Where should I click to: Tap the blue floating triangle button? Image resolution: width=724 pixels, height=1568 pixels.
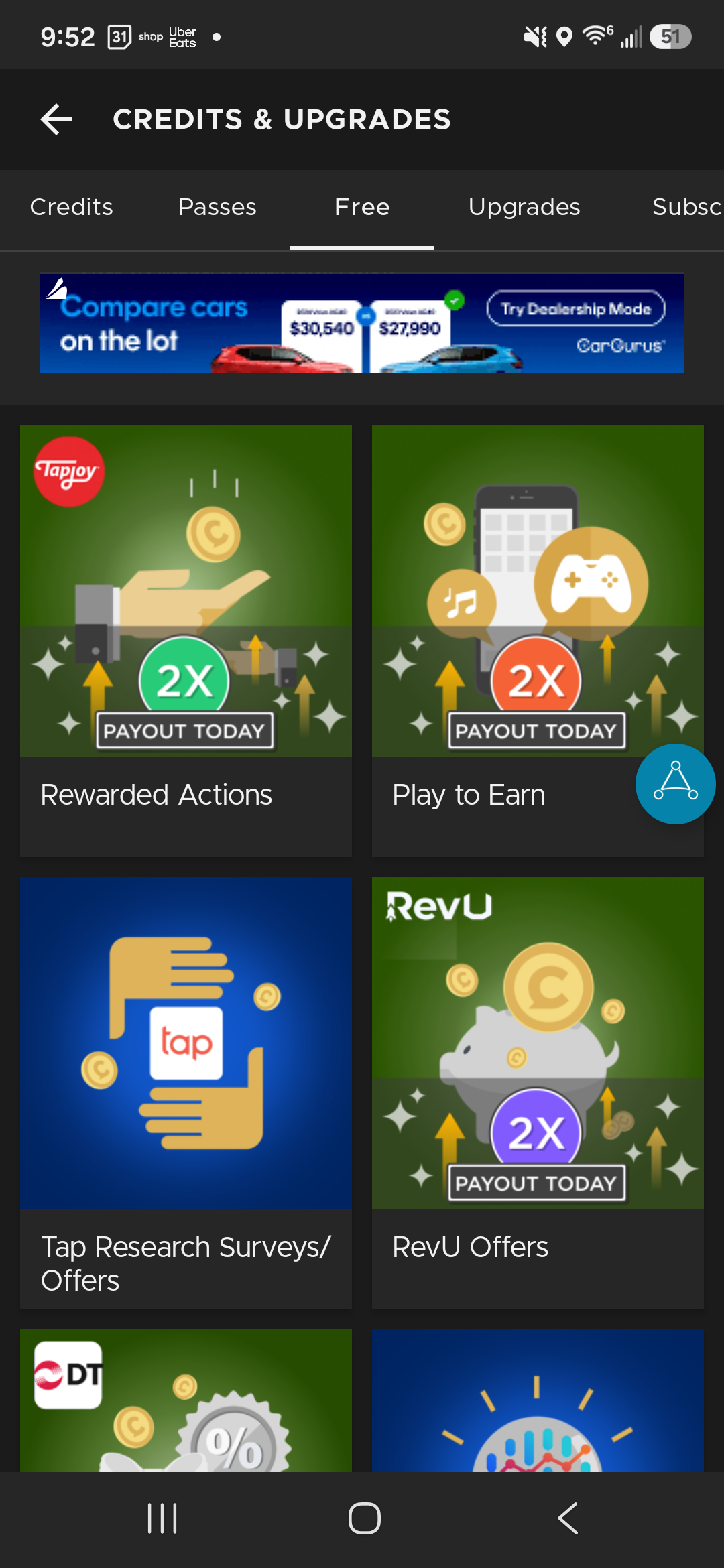(675, 784)
